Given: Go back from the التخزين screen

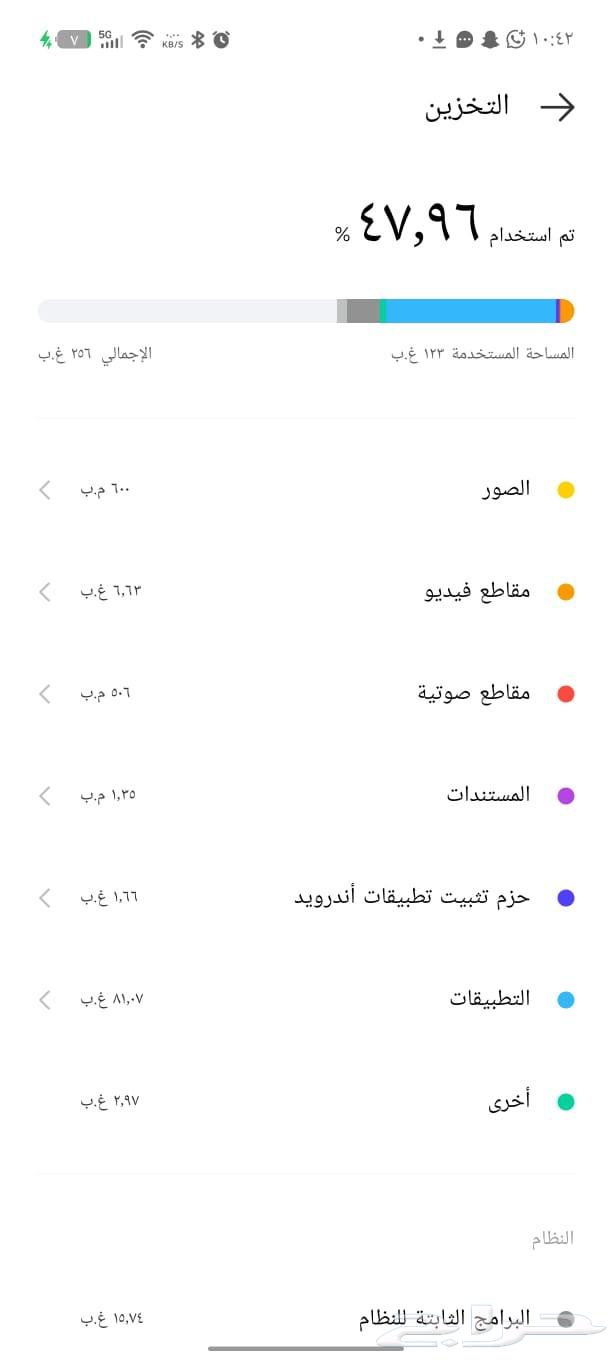Looking at the screenshot, I should coord(557,108).
